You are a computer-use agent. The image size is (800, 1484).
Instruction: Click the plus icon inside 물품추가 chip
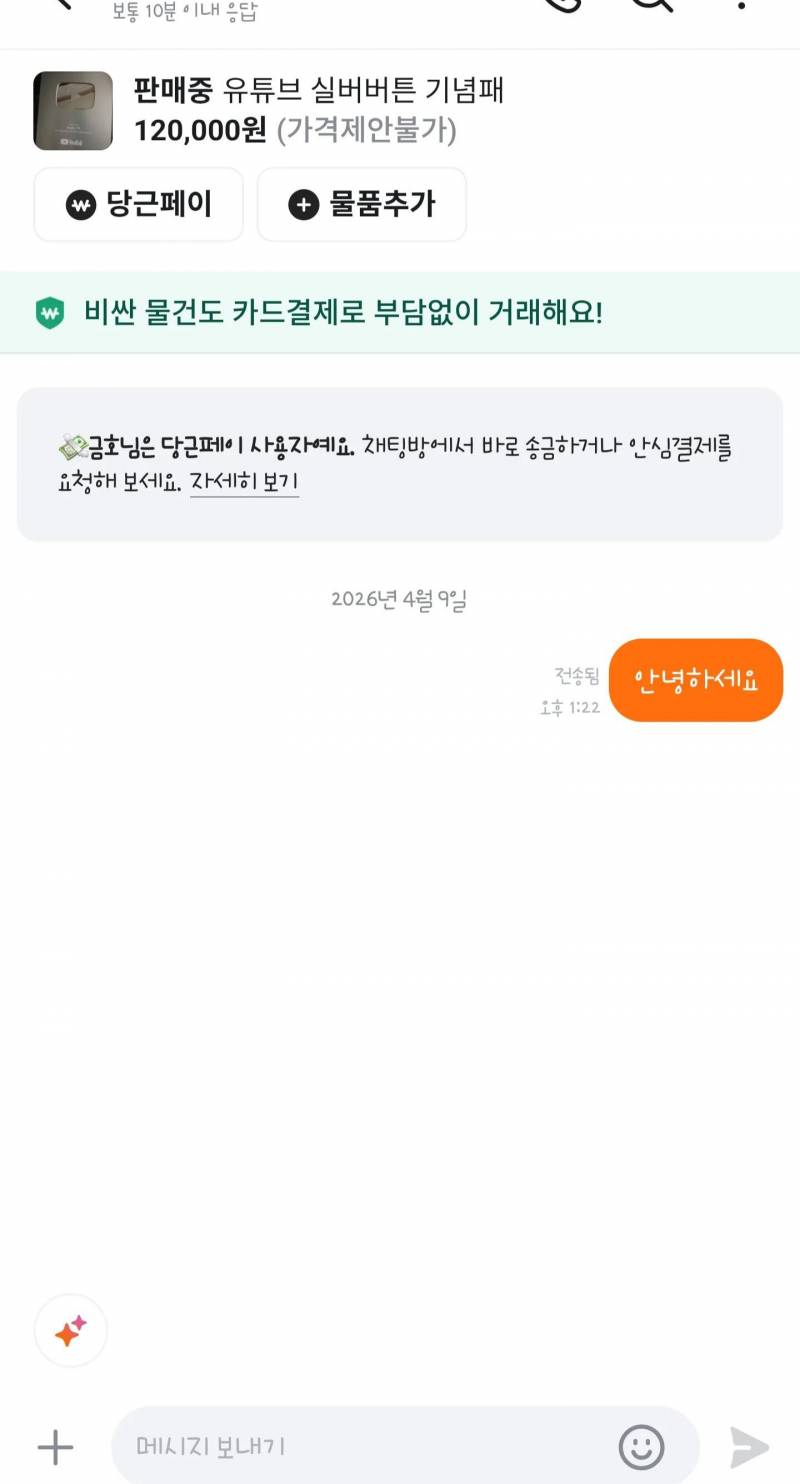(x=301, y=205)
